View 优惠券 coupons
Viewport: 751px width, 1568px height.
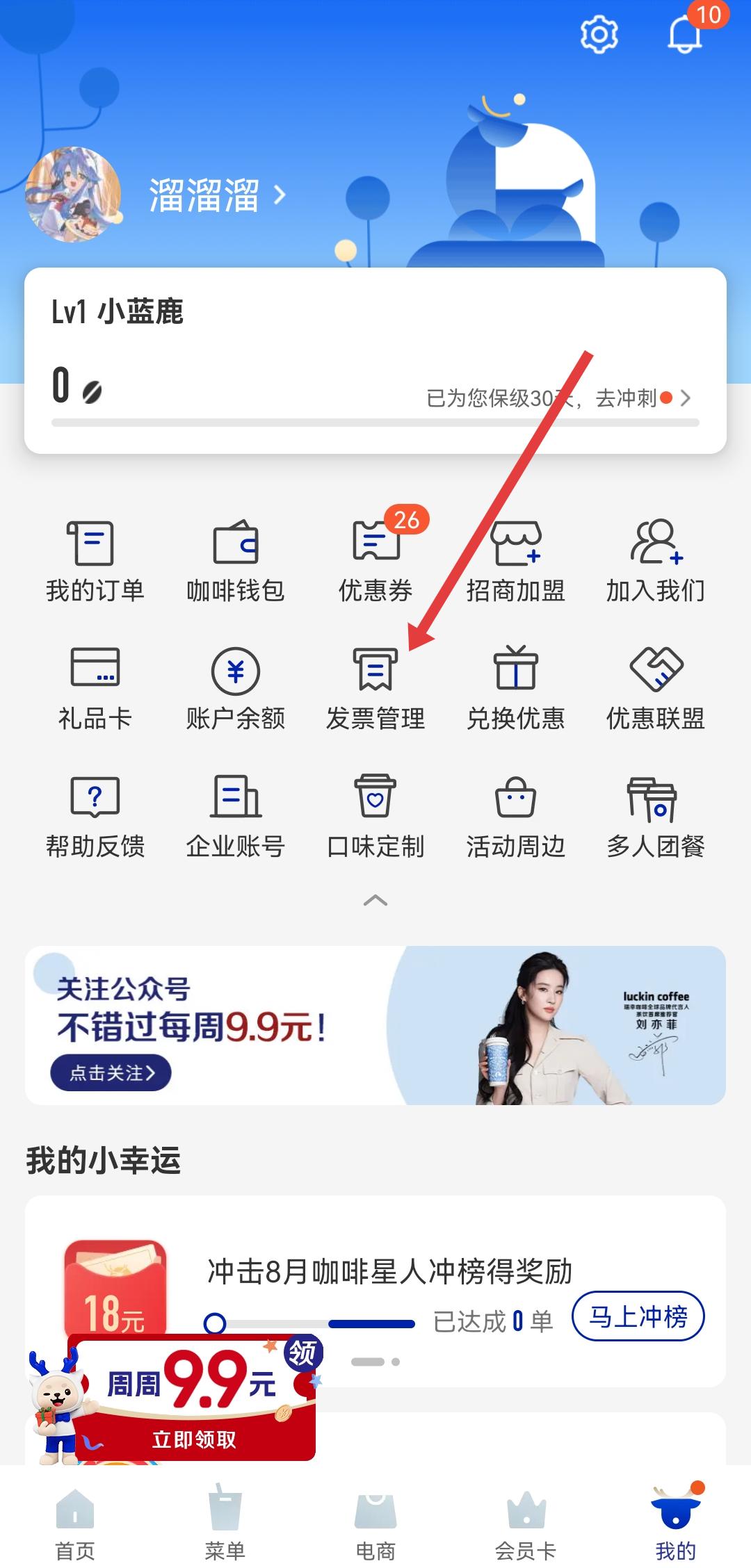(x=375, y=560)
